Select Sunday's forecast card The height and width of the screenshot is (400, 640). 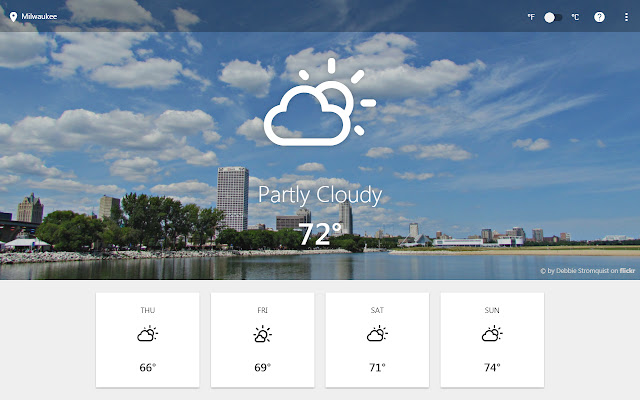click(x=492, y=339)
